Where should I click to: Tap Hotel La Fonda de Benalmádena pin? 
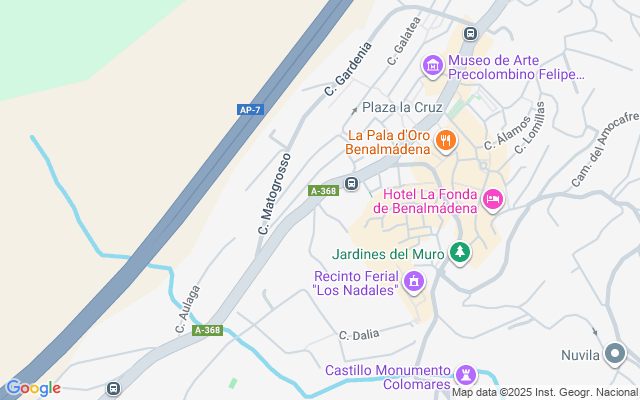click(x=492, y=200)
